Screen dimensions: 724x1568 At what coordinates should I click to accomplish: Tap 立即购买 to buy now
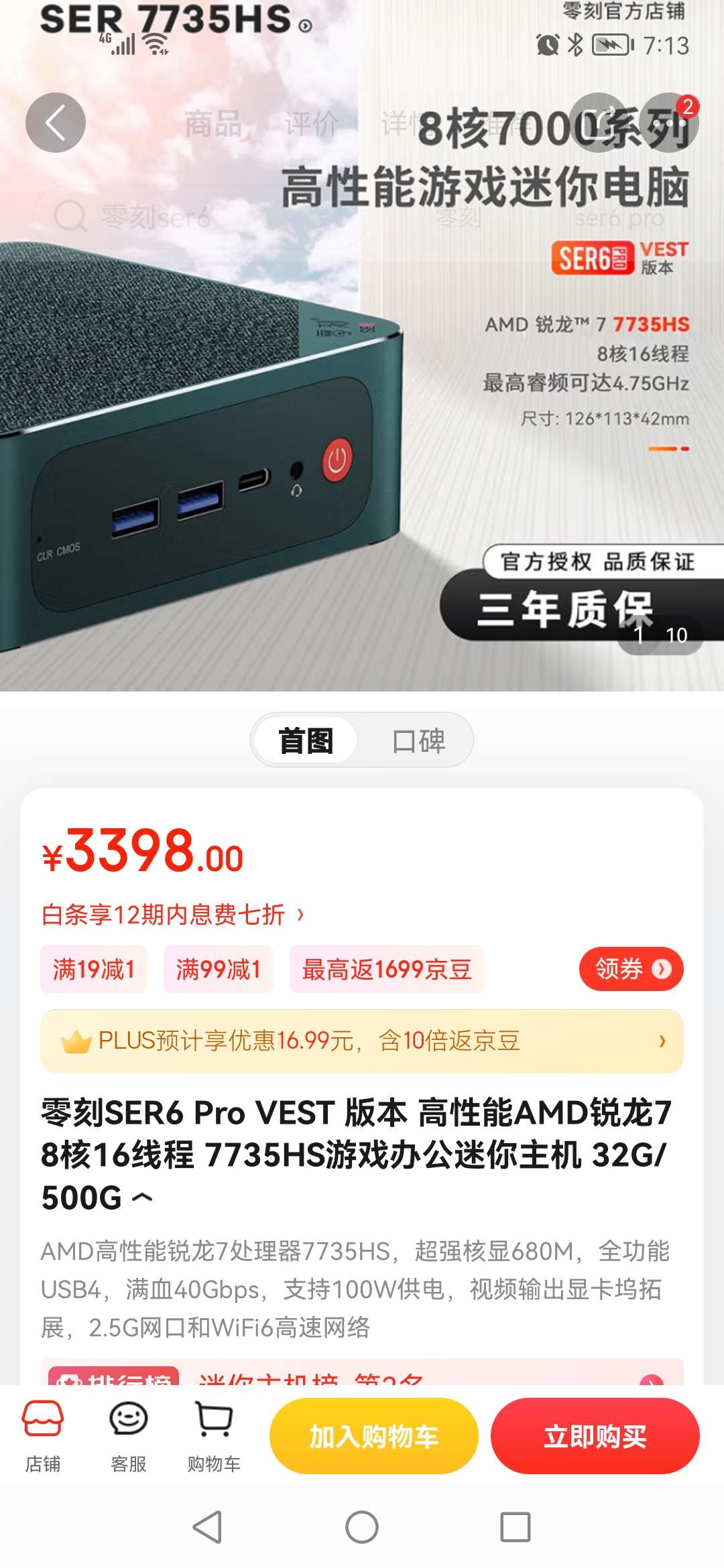(595, 1436)
